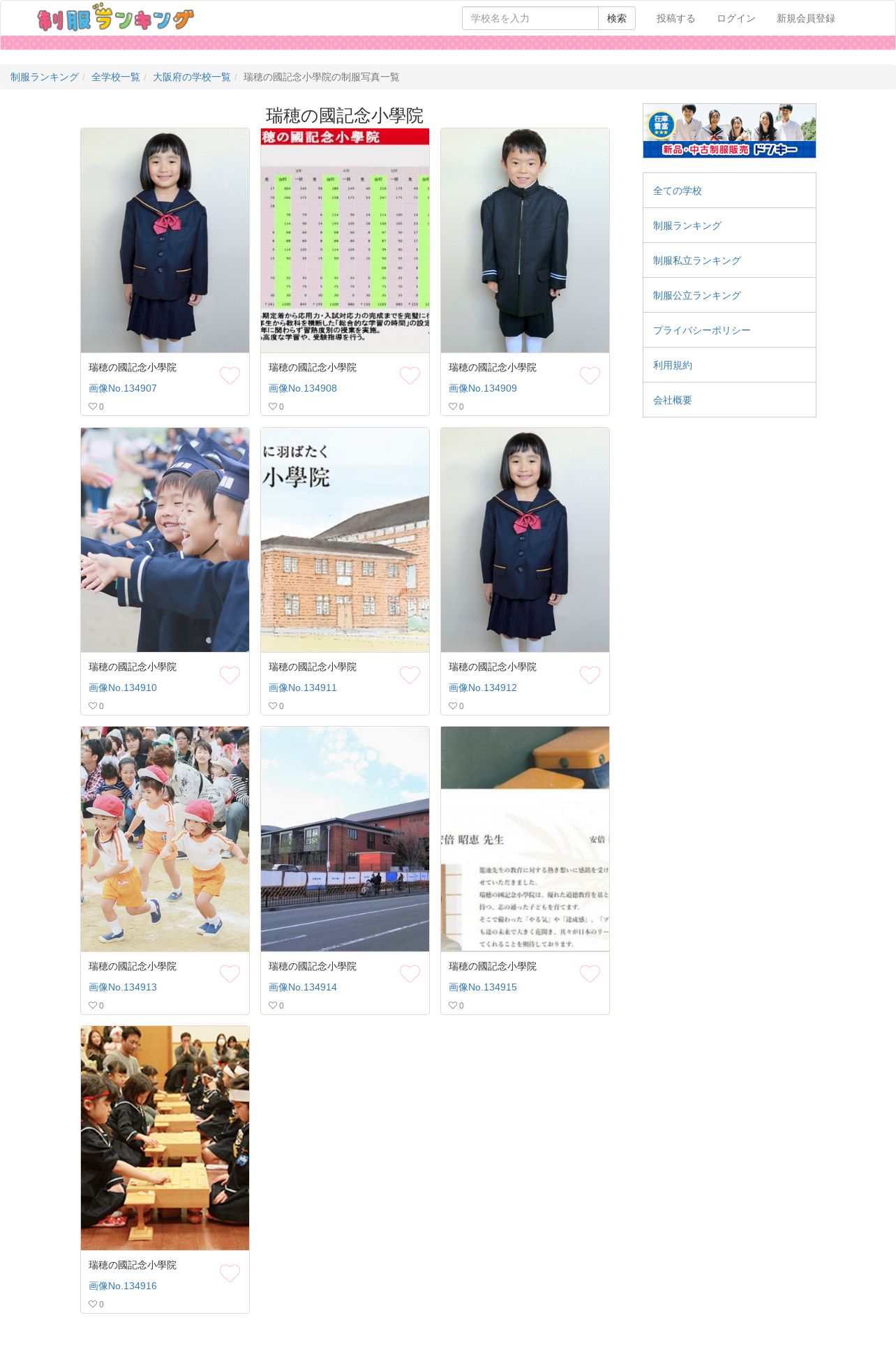Open the ログイン link

736,19
